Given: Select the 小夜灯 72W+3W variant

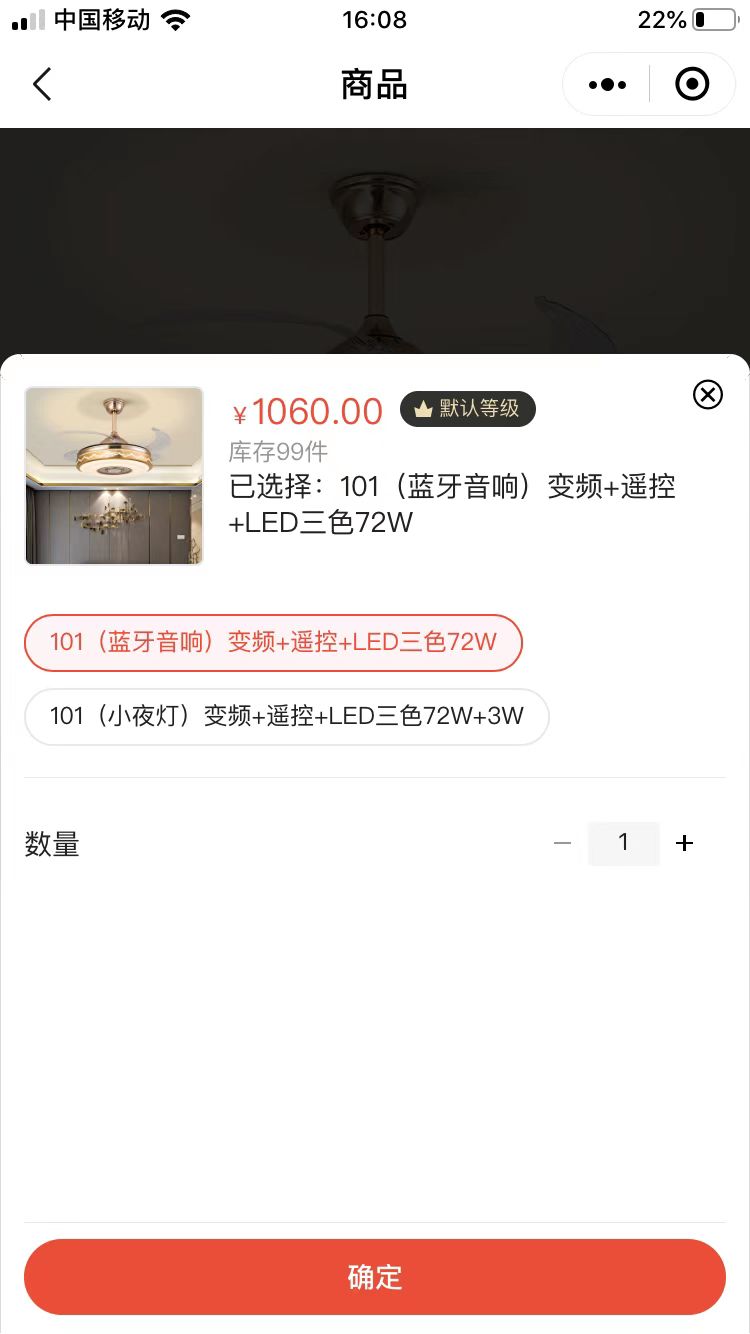Looking at the screenshot, I should [287, 716].
